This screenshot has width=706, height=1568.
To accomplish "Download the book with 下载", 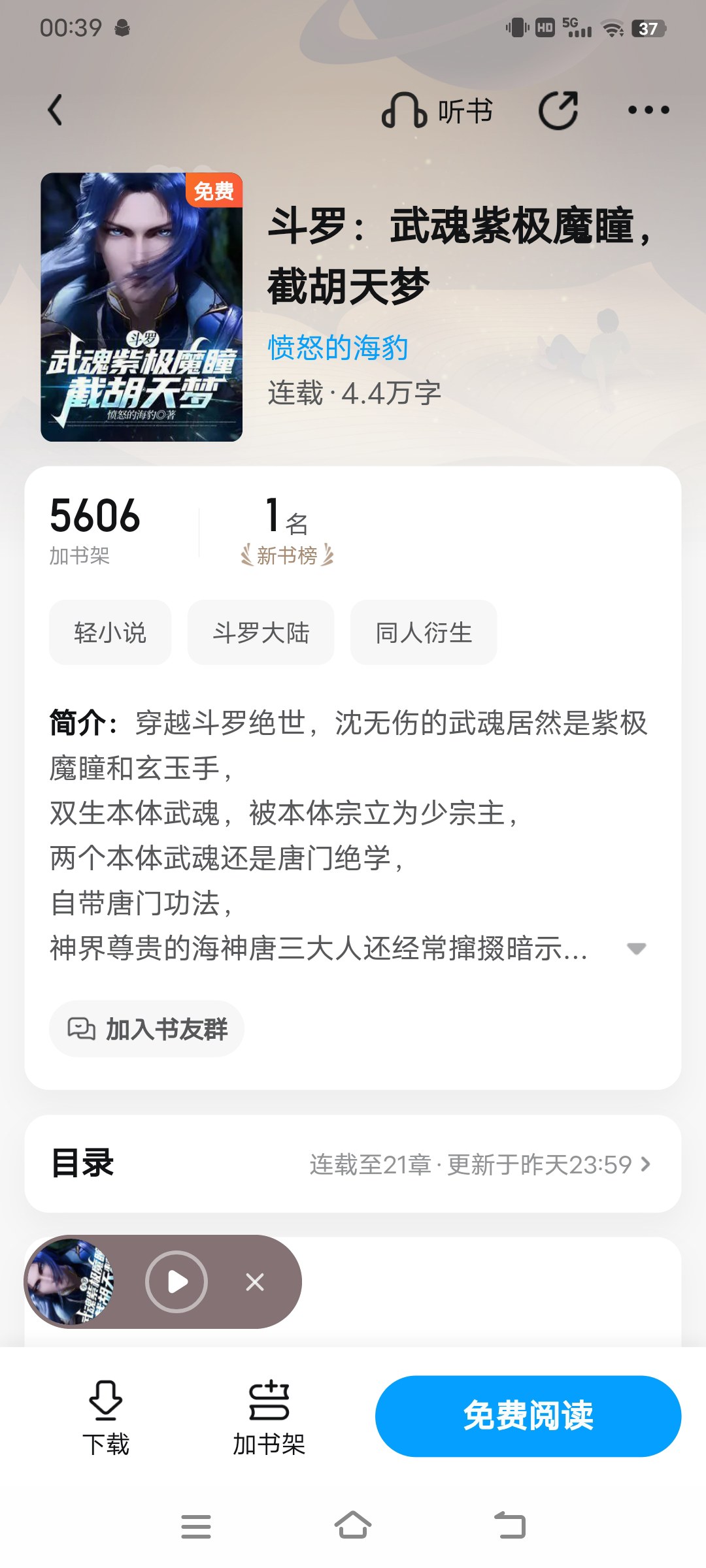I will [106, 1416].
